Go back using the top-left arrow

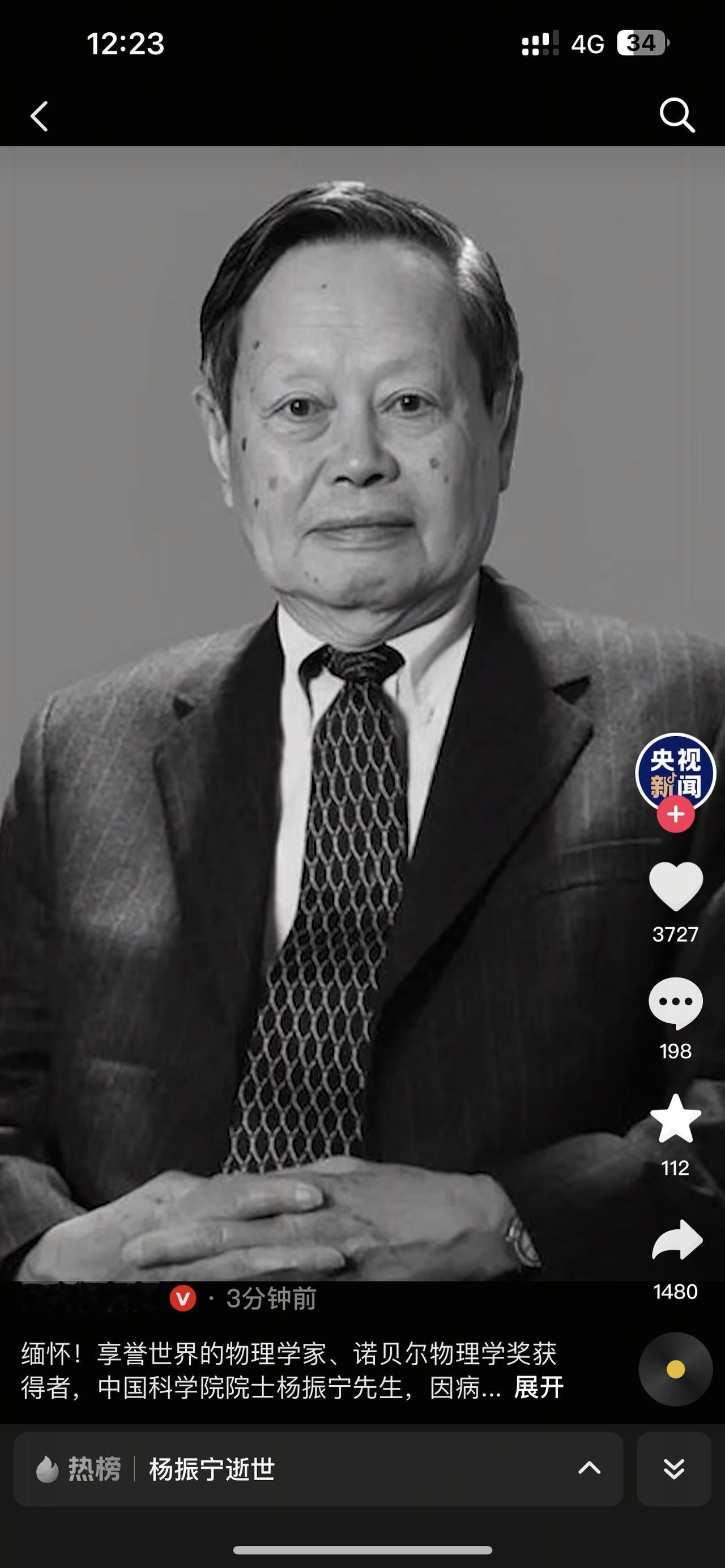point(40,116)
